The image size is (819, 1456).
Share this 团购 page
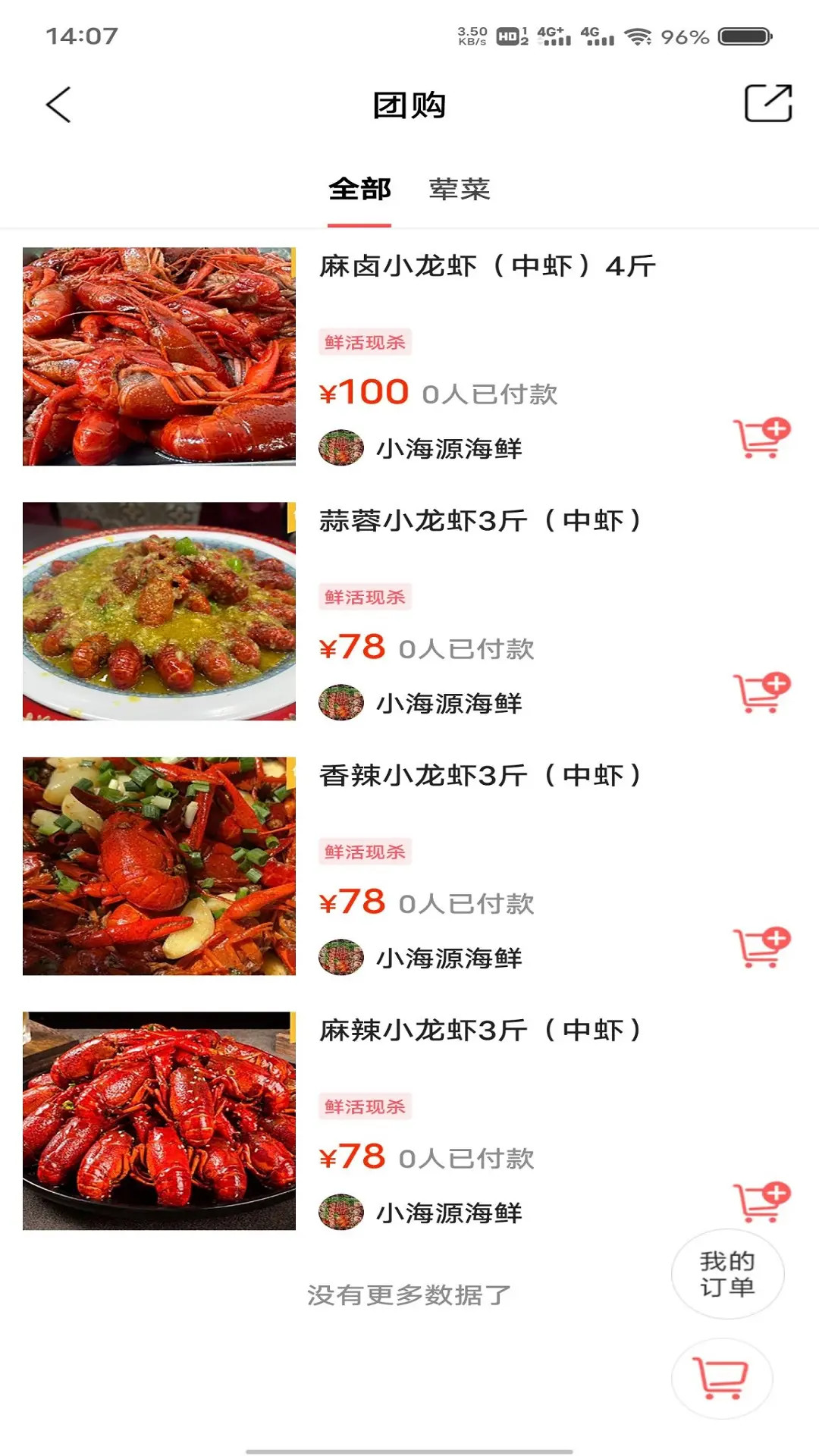(767, 103)
